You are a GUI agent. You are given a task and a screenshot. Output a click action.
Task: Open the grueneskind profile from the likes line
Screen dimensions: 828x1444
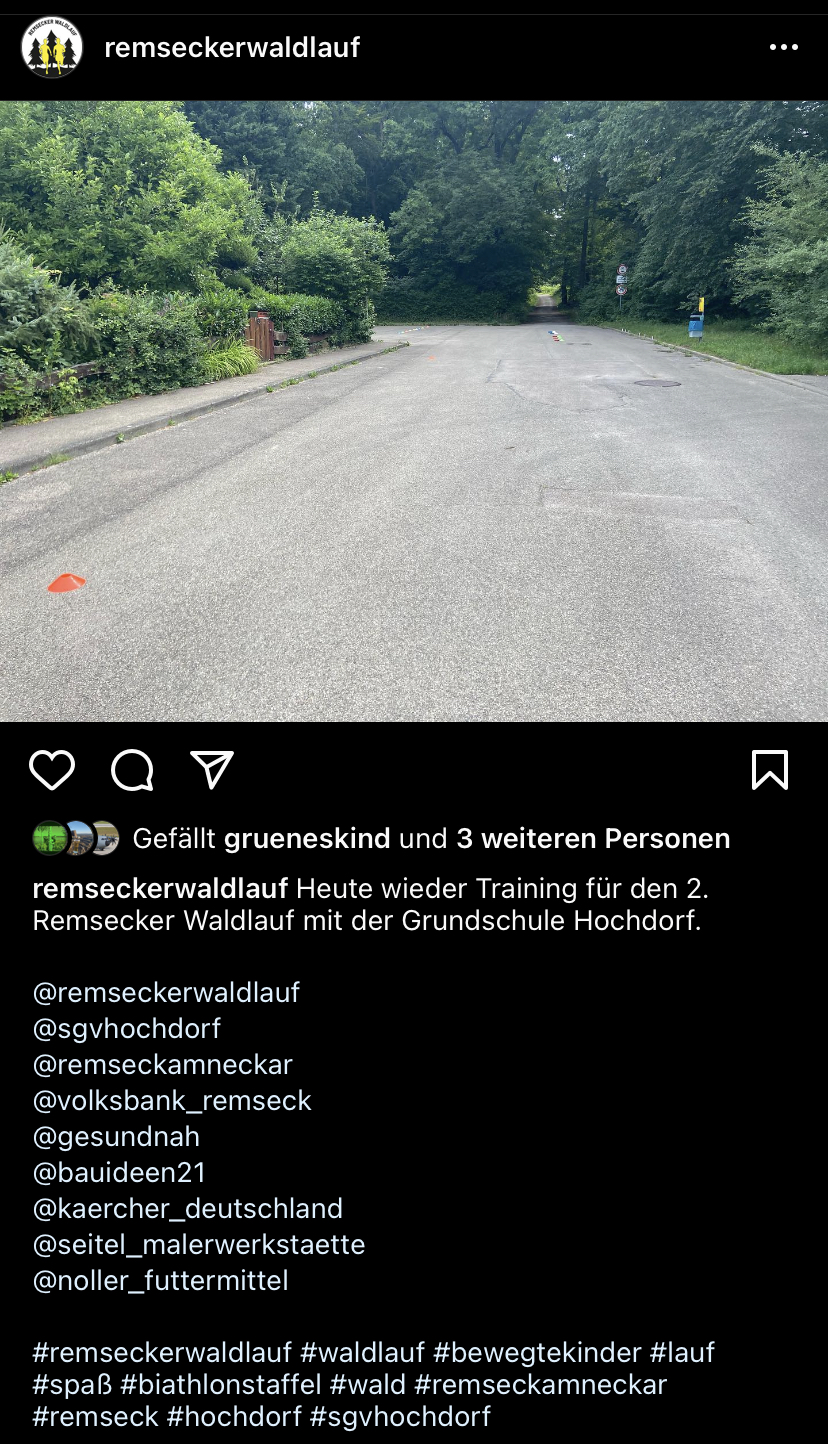[307, 838]
